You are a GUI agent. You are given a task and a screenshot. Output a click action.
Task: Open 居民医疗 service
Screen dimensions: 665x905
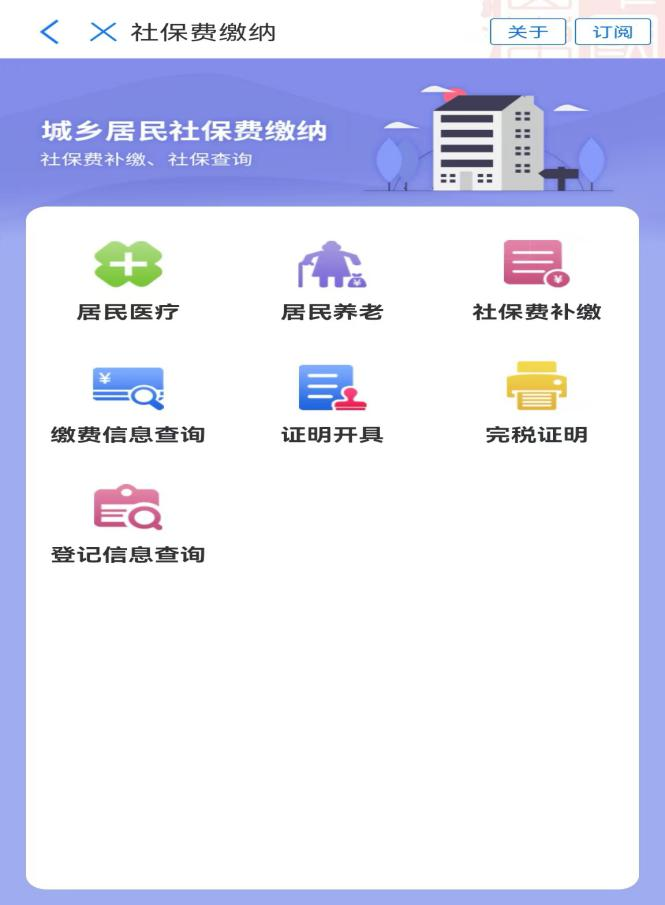pos(128,281)
